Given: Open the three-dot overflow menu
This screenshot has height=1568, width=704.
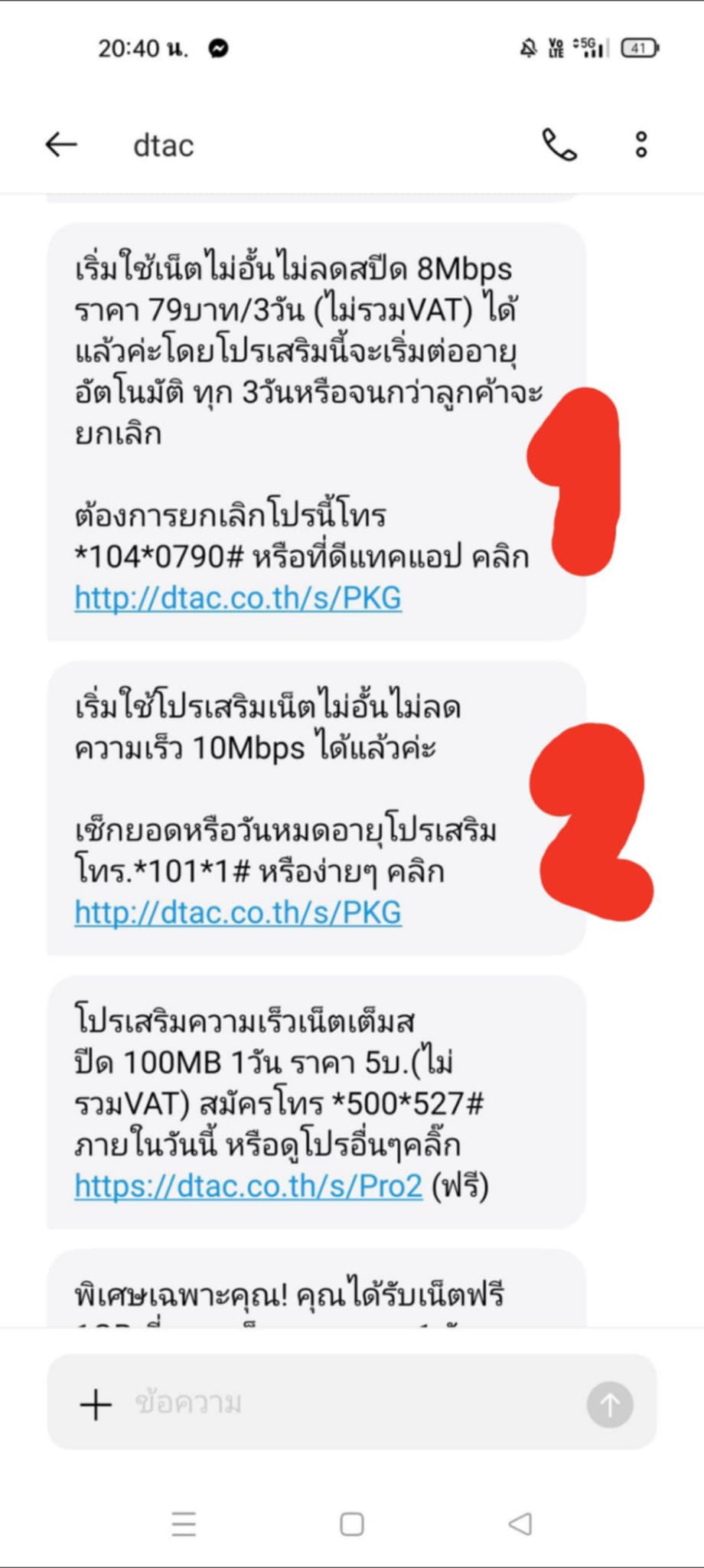Looking at the screenshot, I should pos(641,144).
